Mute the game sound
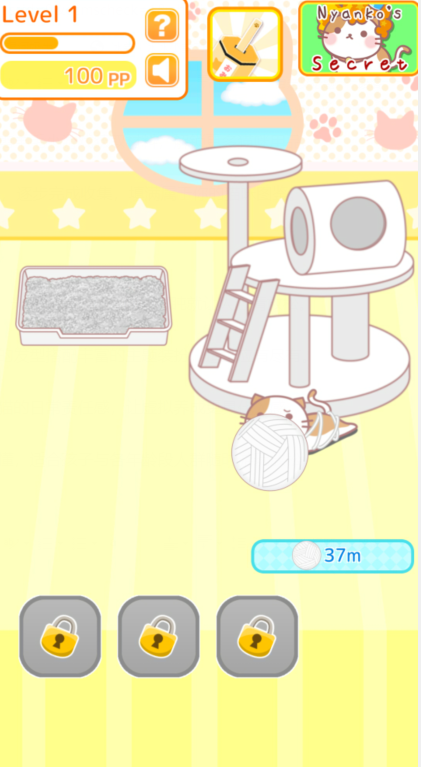Screen dimensions: 421x767 (162, 70)
